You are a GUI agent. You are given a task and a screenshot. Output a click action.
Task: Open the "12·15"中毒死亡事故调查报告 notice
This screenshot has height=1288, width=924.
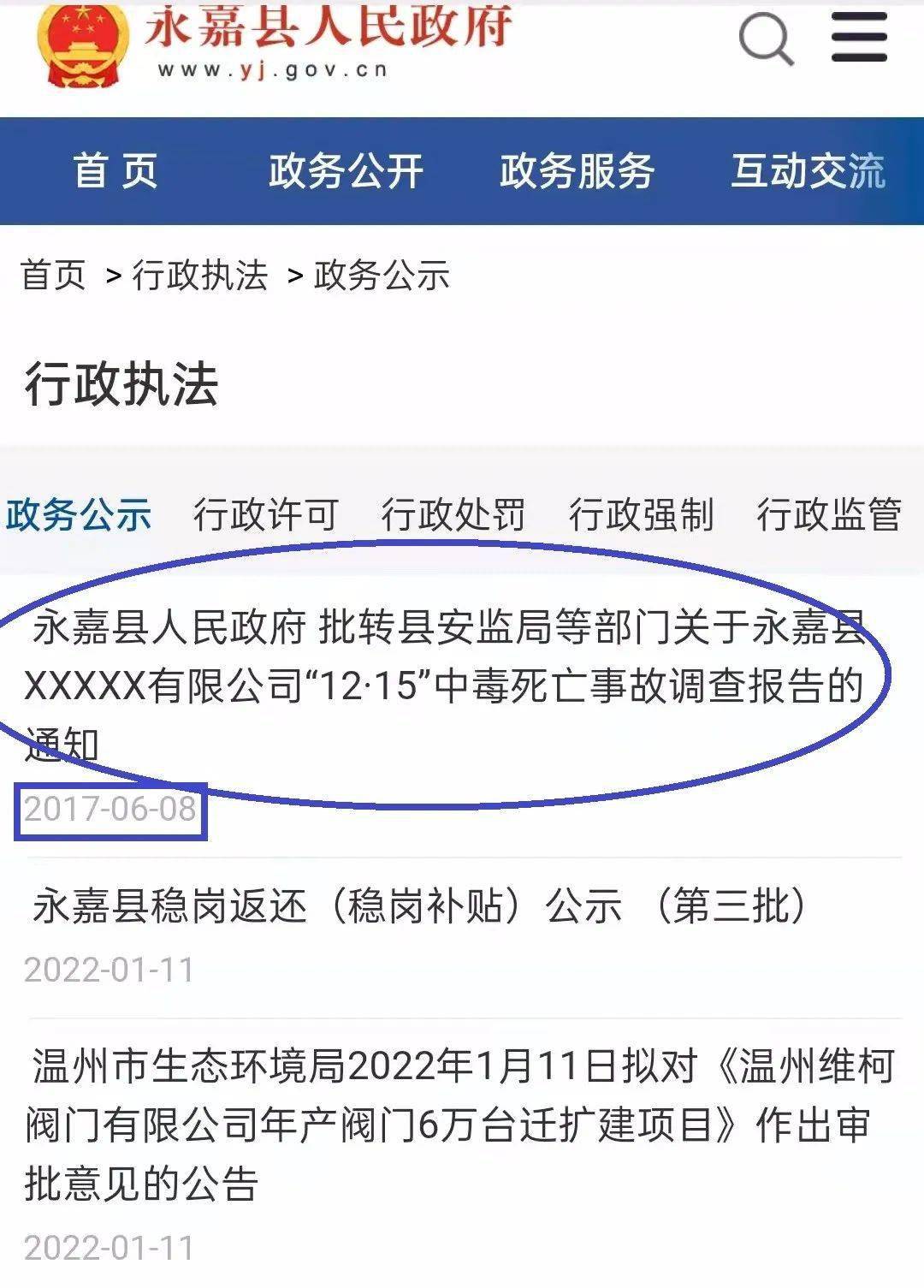tap(445, 685)
